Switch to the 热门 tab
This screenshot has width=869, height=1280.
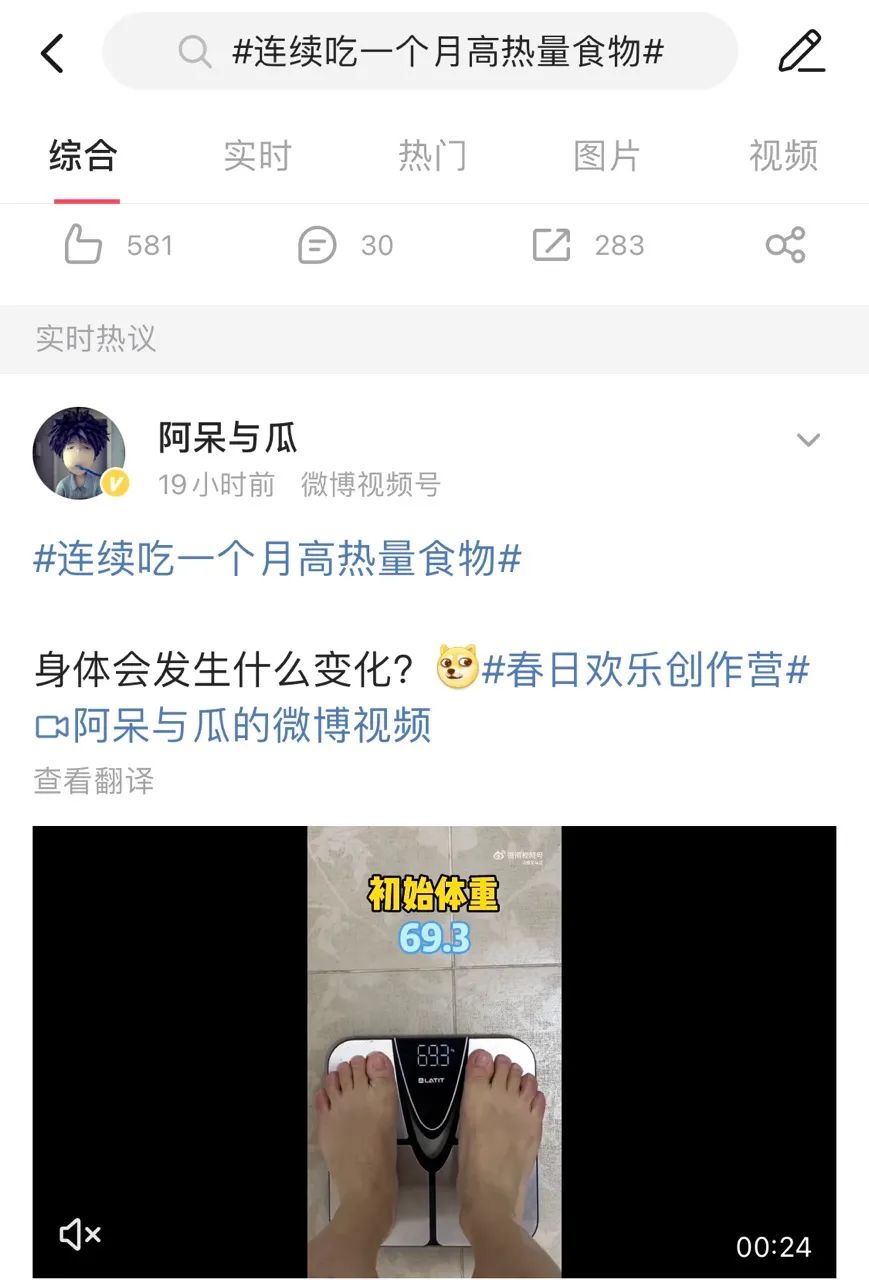pyautogui.click(x=432, y=156)
